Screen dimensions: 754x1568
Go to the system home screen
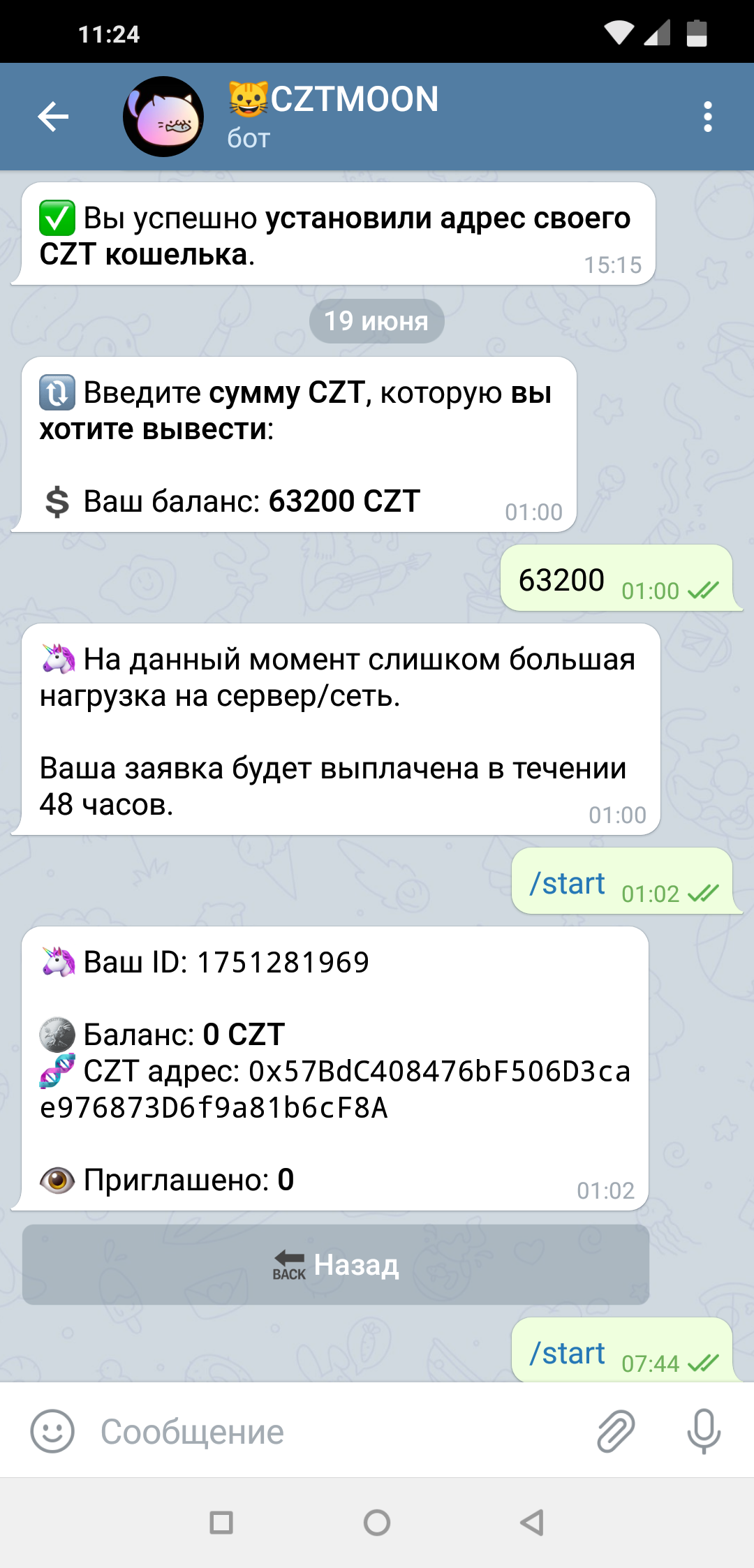[377, 1523]
